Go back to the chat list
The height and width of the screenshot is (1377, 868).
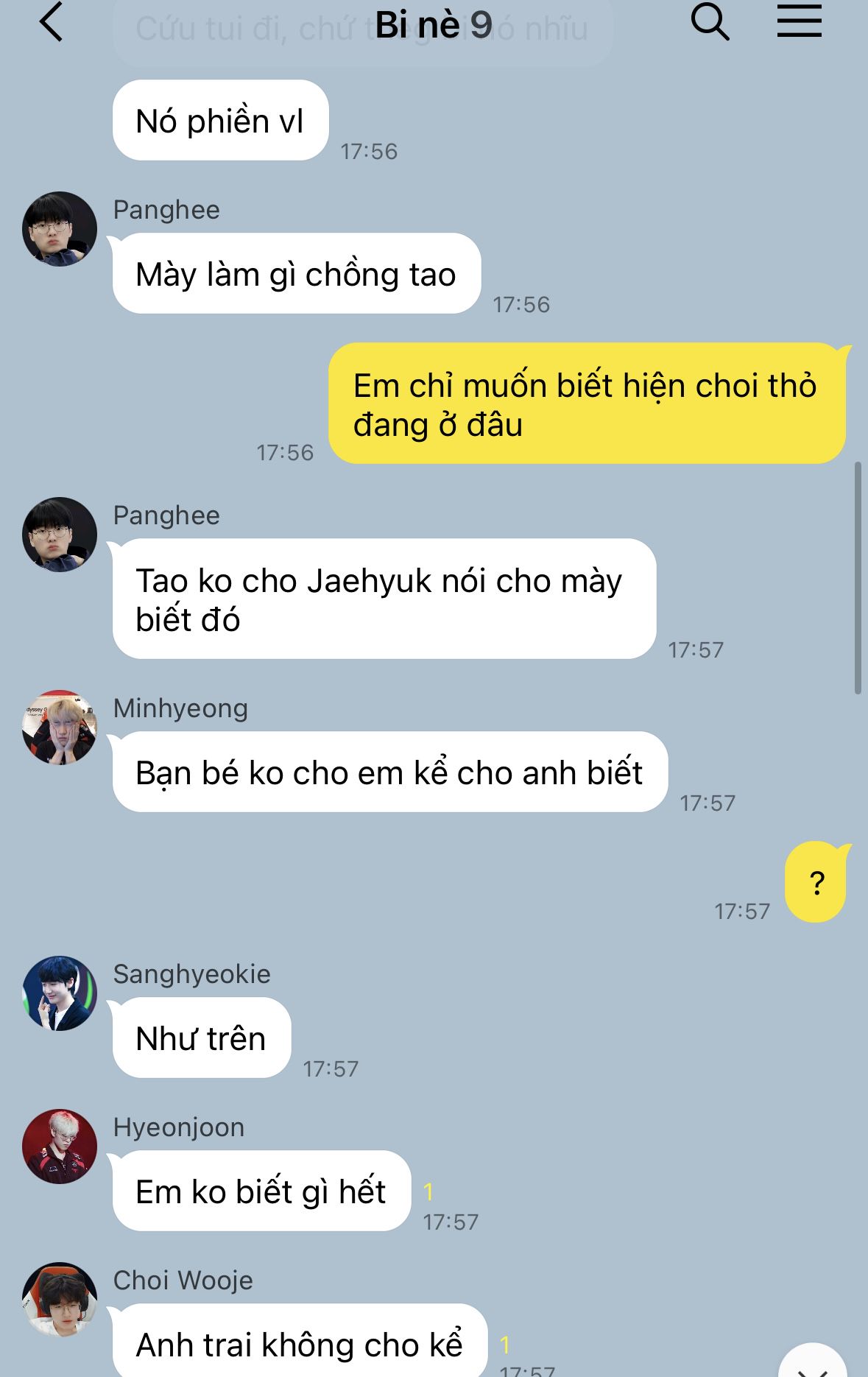coord(51,22)
